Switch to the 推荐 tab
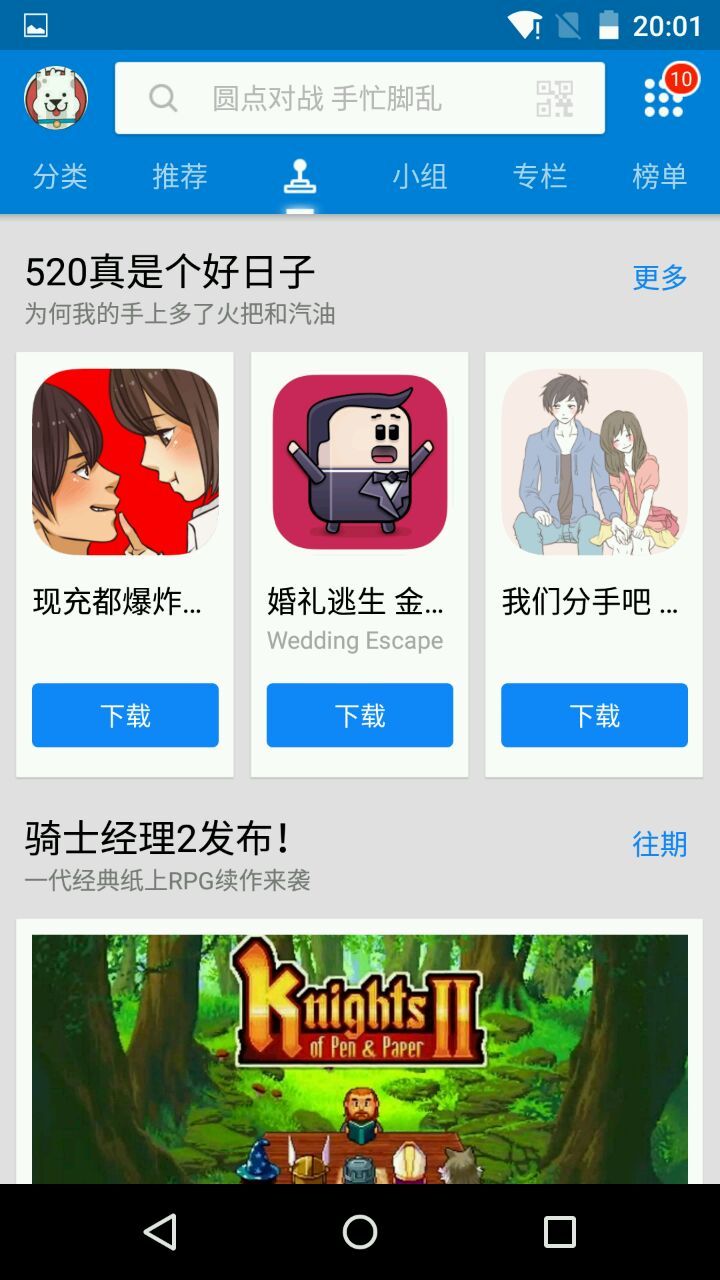The image size is (720, 1280). 180,177
